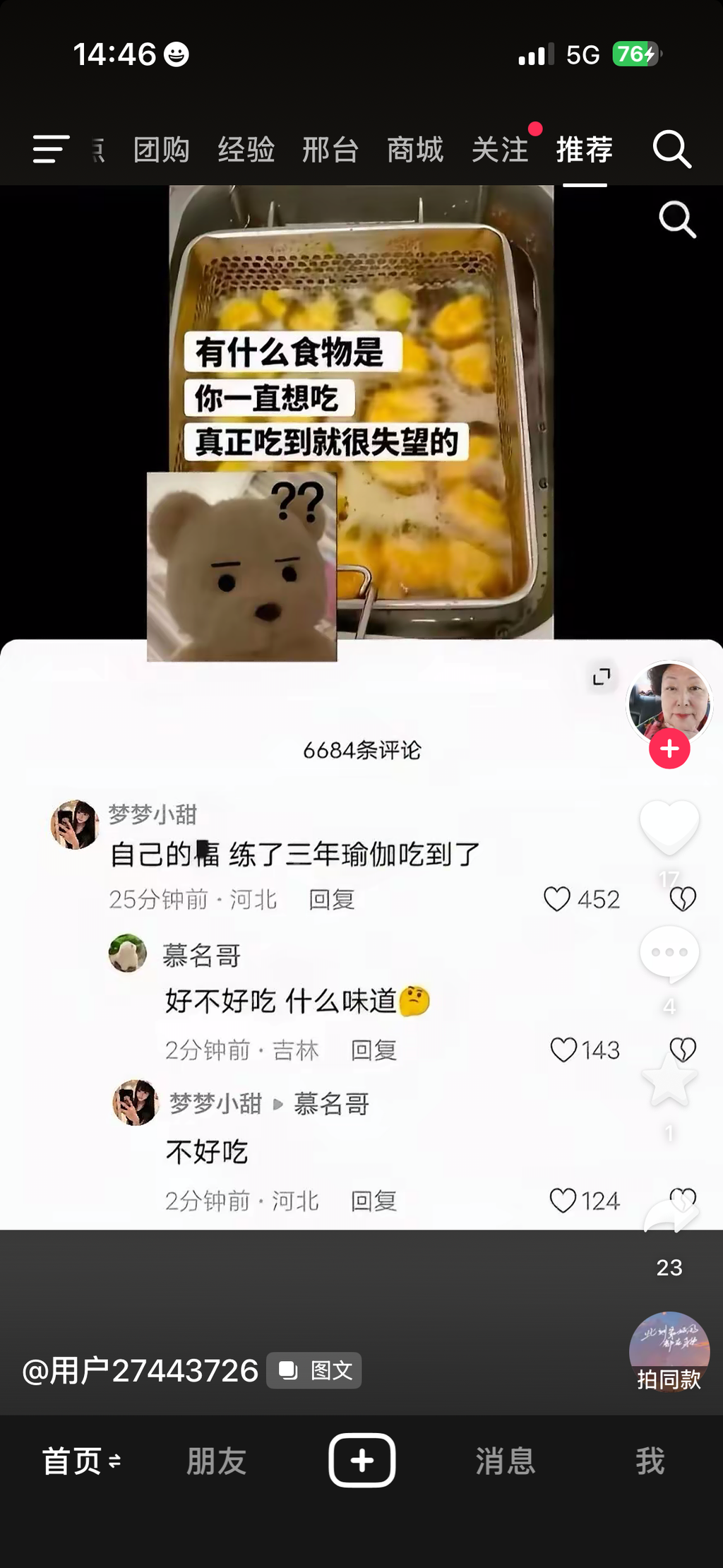
Task: Switch to the 经验 tab
Action: pyautogui.click(x=246, y=150)
